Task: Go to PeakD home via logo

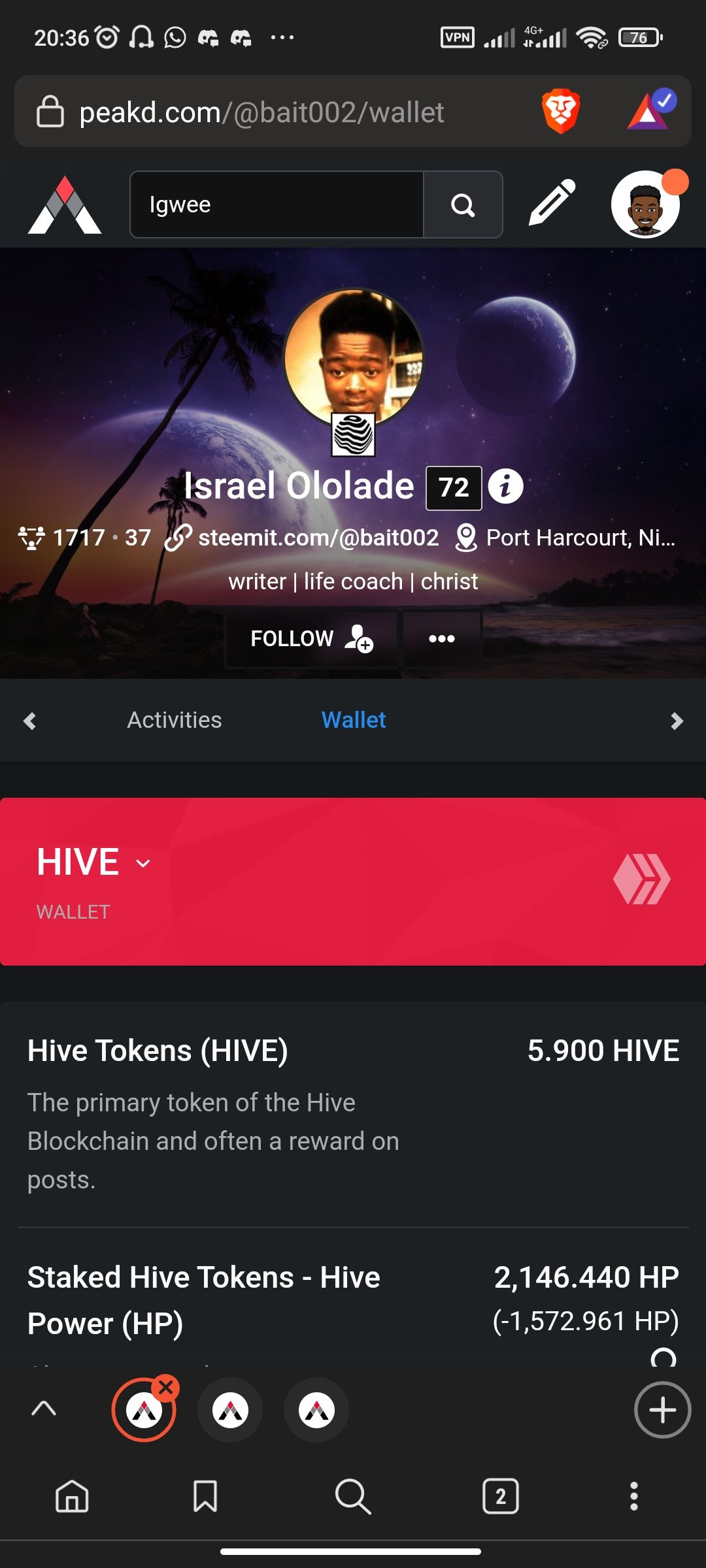Action: 64,205
